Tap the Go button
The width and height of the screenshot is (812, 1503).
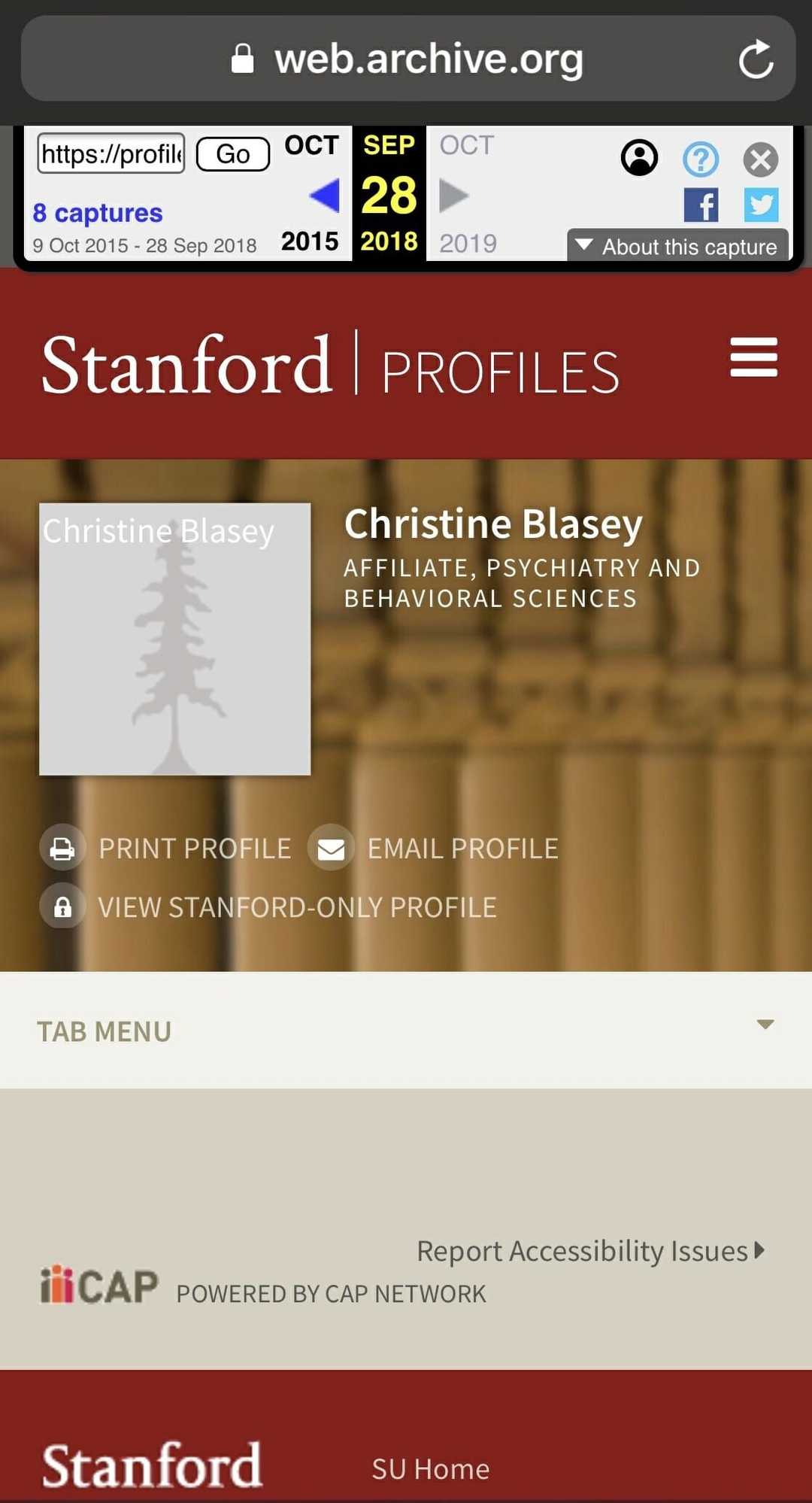[233, 154]
